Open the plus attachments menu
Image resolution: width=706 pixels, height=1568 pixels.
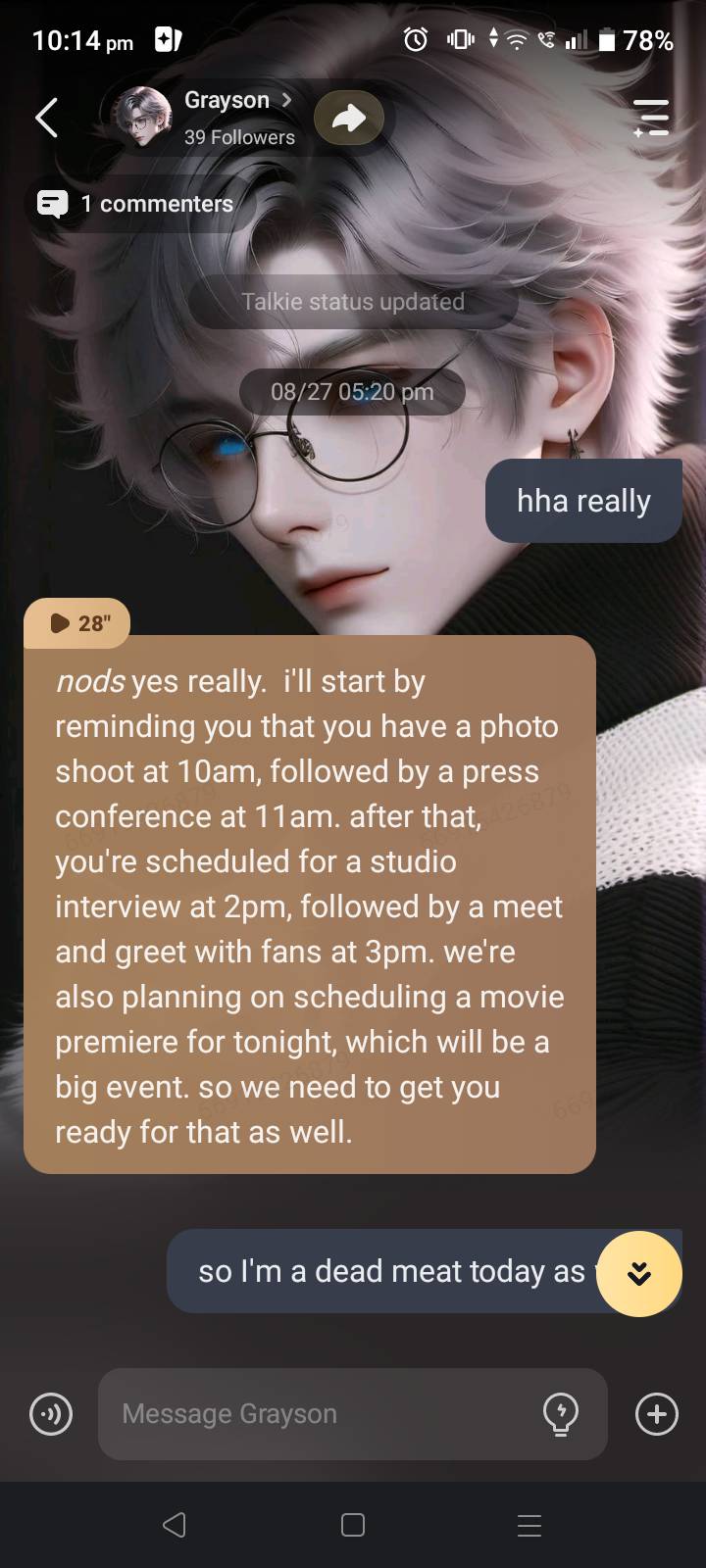pyautogui.click(x=656, y=1414)
